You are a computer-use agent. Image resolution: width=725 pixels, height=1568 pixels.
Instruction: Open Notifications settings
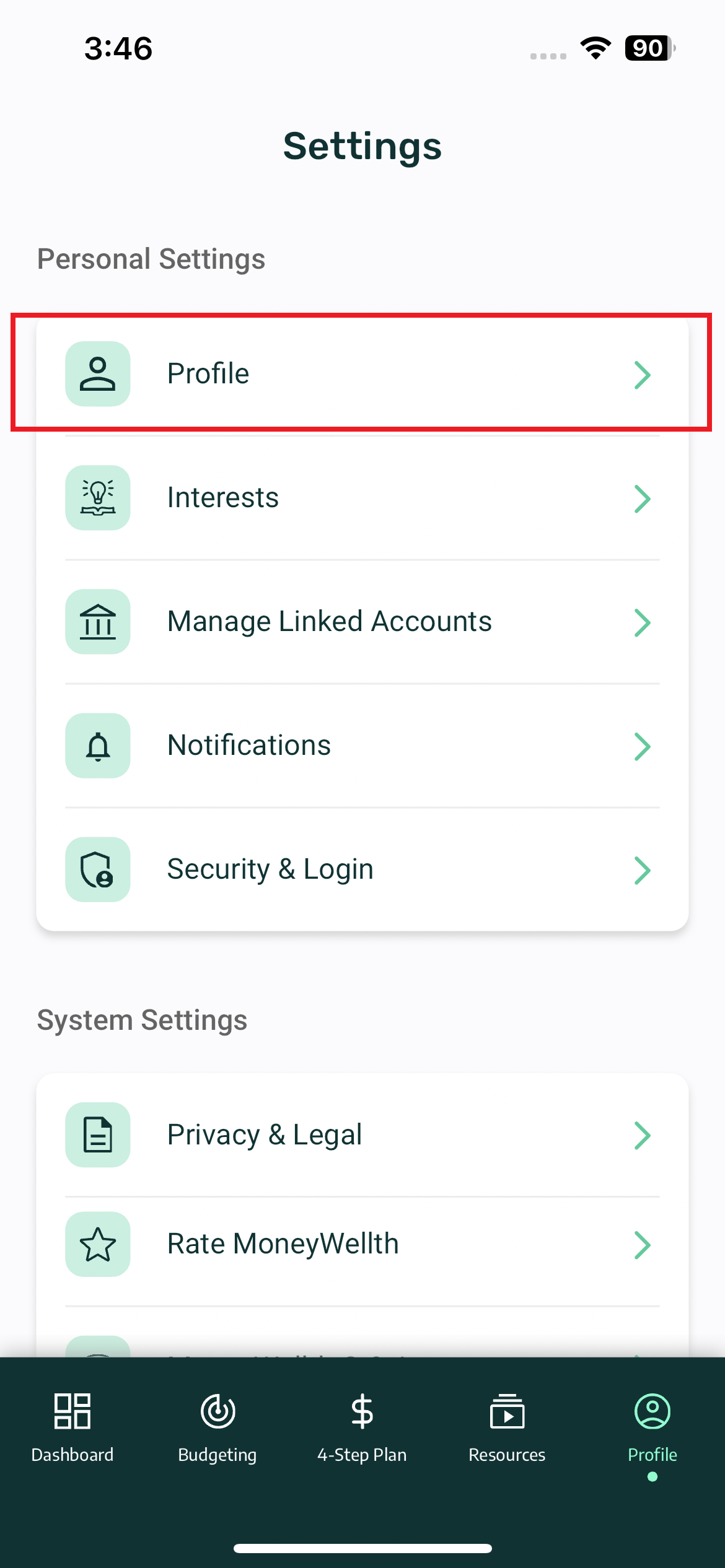point(362,746)
